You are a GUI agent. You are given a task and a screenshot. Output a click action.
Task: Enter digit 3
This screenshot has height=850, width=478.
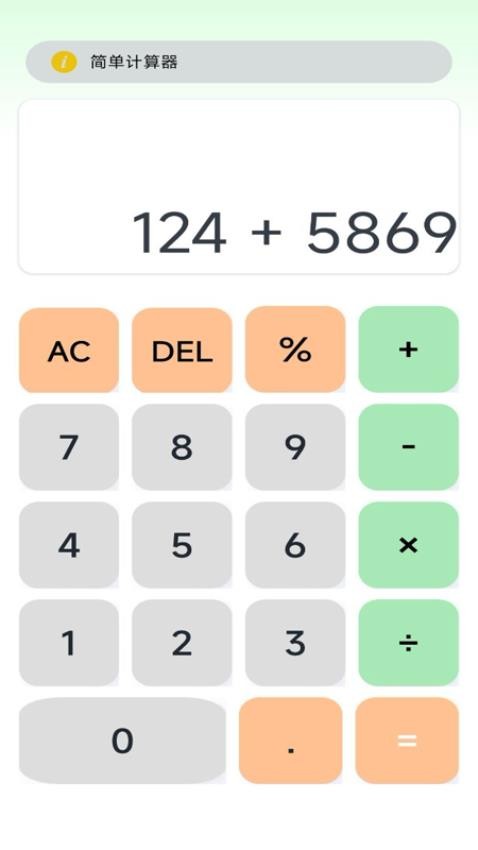click(295, 643)
